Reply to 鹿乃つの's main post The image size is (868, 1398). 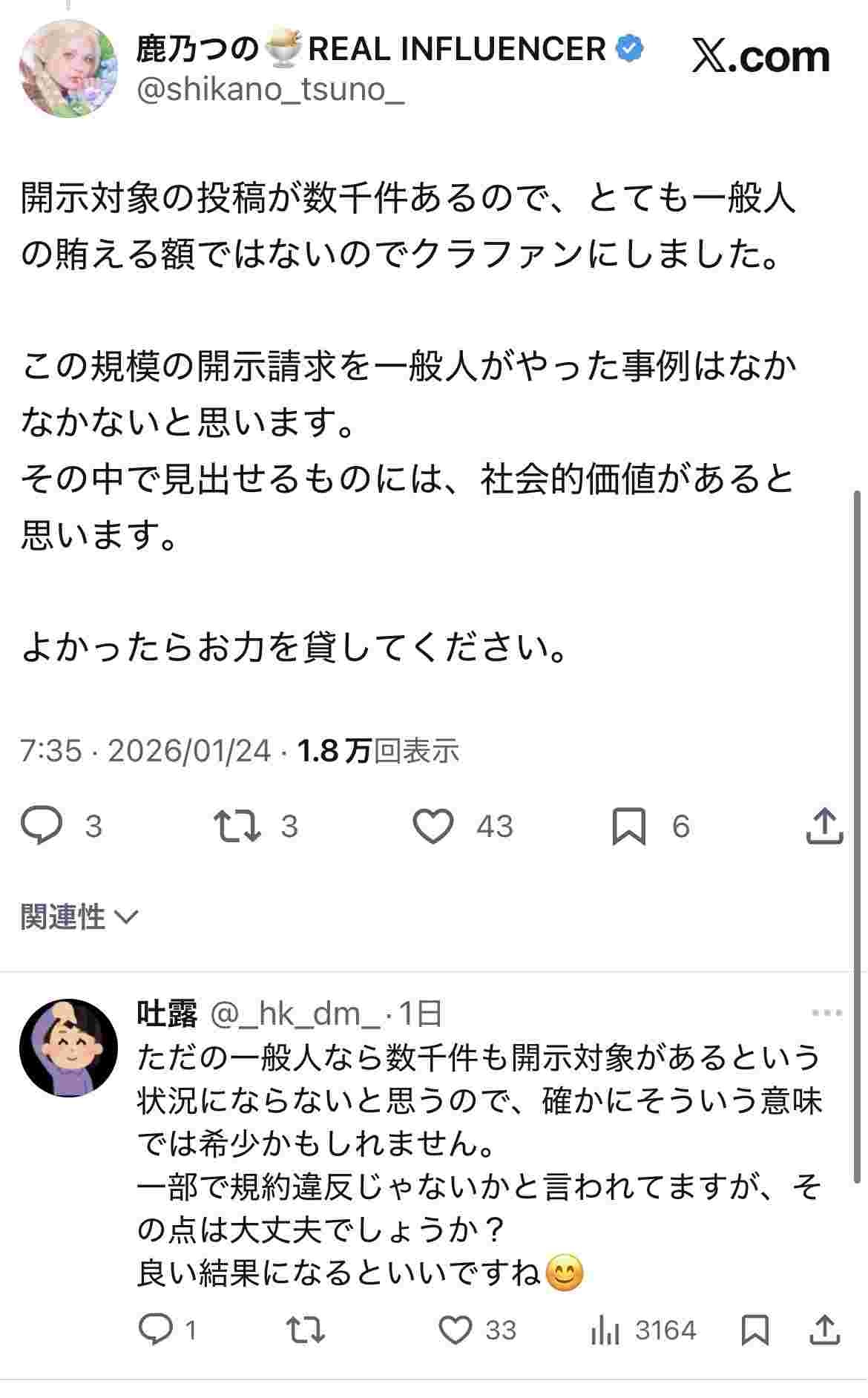(41, 826)
